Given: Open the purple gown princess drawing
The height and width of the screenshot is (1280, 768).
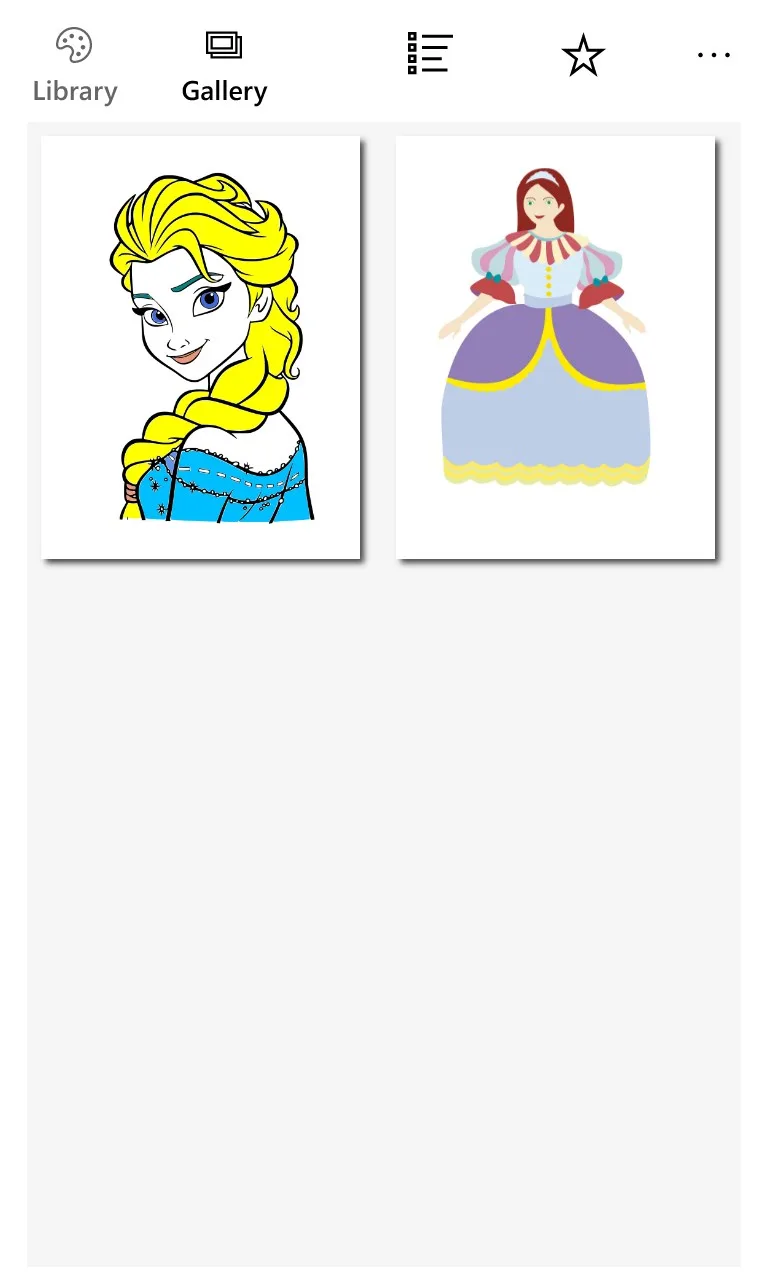Looking at the screenshot, I should tap(555, 347).
